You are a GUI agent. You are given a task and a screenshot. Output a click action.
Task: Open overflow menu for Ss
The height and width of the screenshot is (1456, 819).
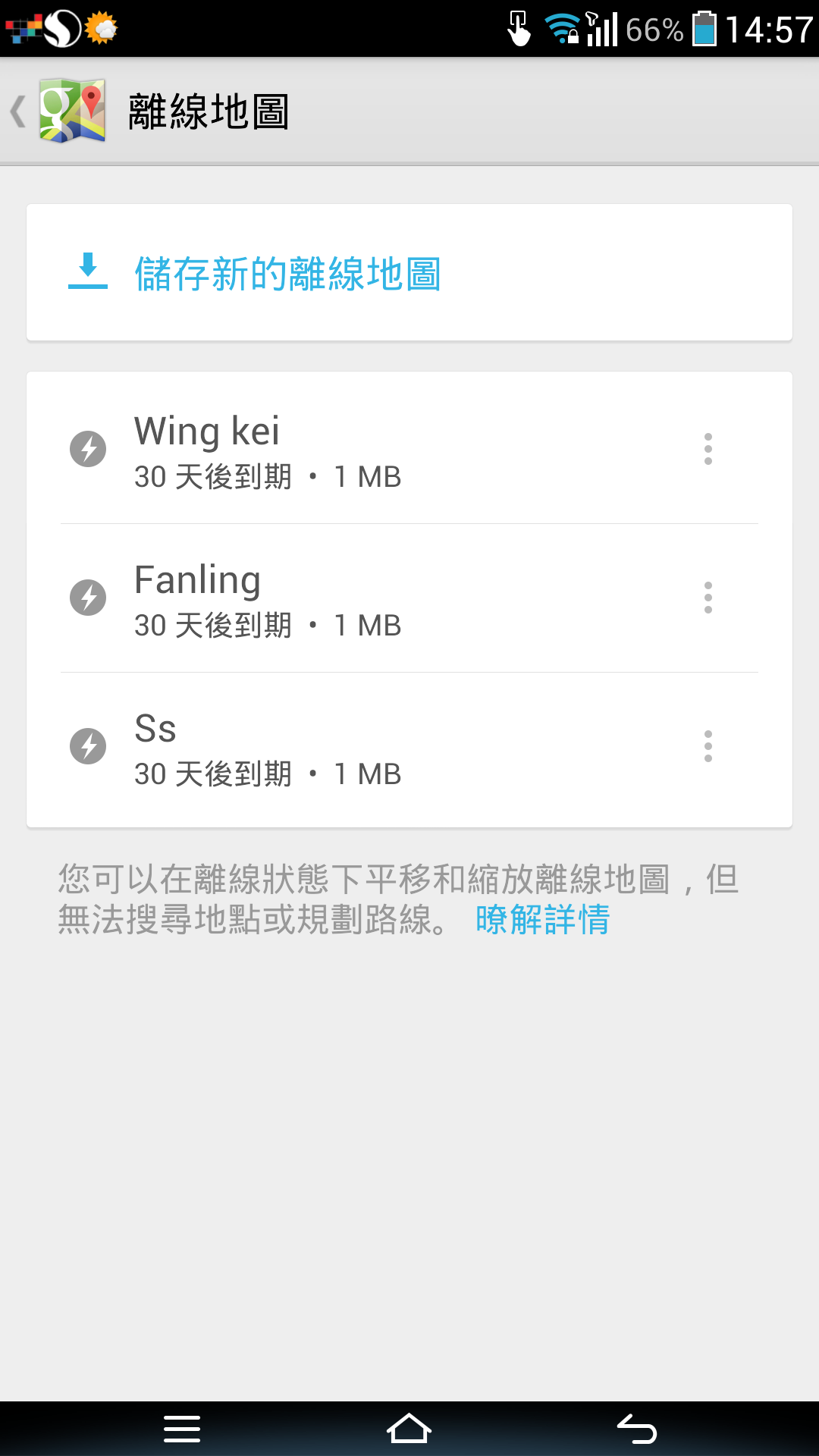708,746
